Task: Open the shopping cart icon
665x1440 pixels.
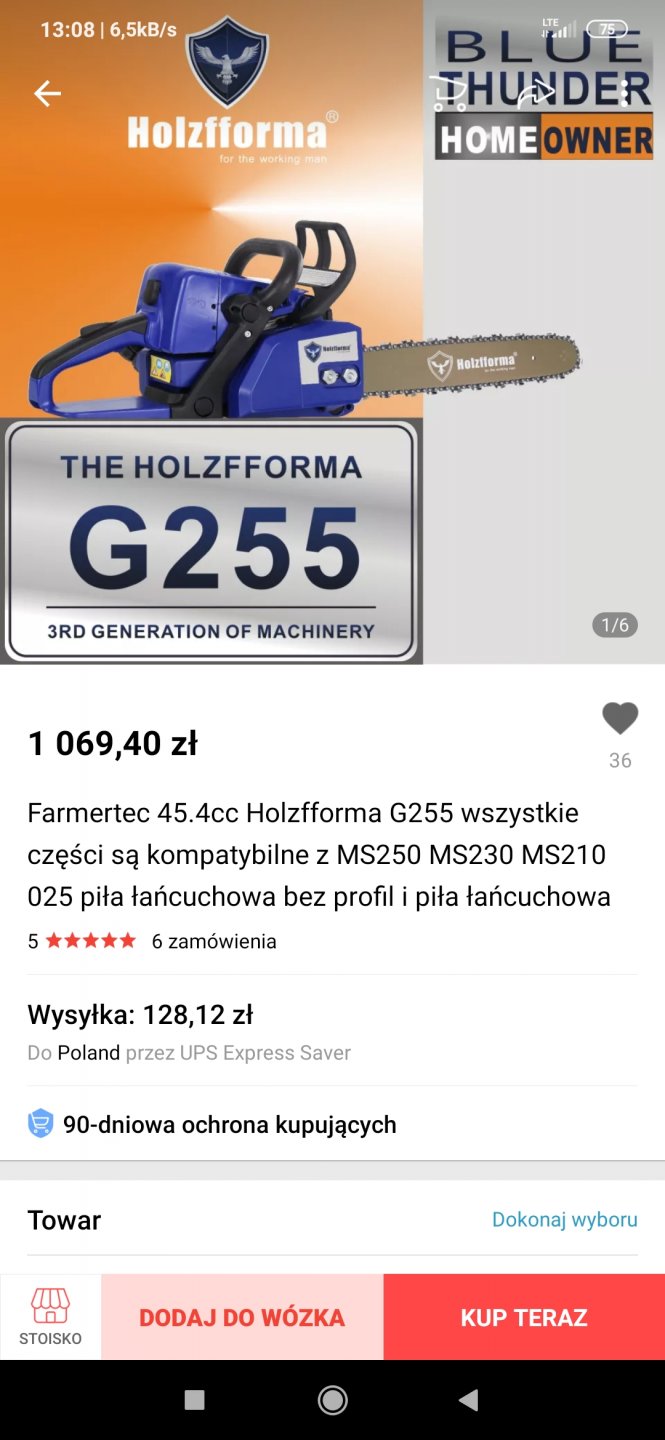Action: (x=448, y=94)
